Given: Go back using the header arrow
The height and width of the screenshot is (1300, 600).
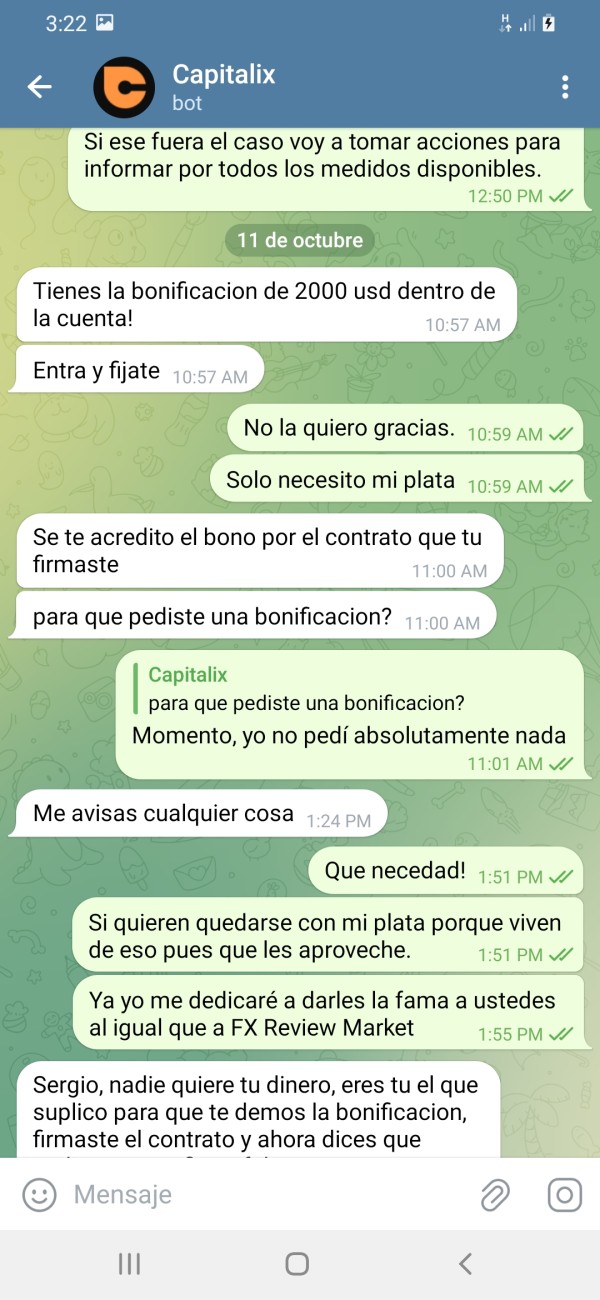Looking at the screenshot, I should [x=39, y=87].
